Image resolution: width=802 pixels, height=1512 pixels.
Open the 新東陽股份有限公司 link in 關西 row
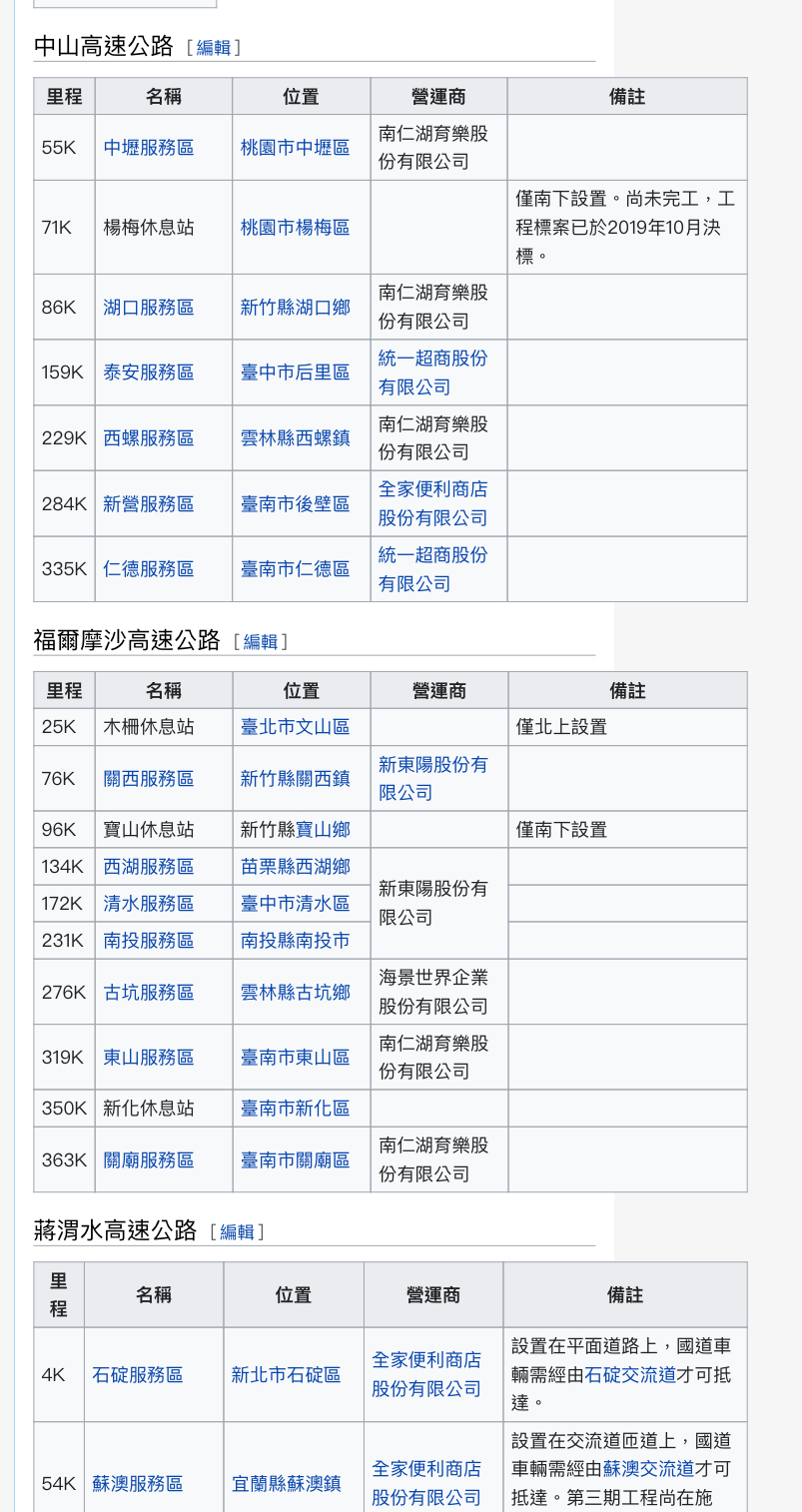[x=432, y=778]
